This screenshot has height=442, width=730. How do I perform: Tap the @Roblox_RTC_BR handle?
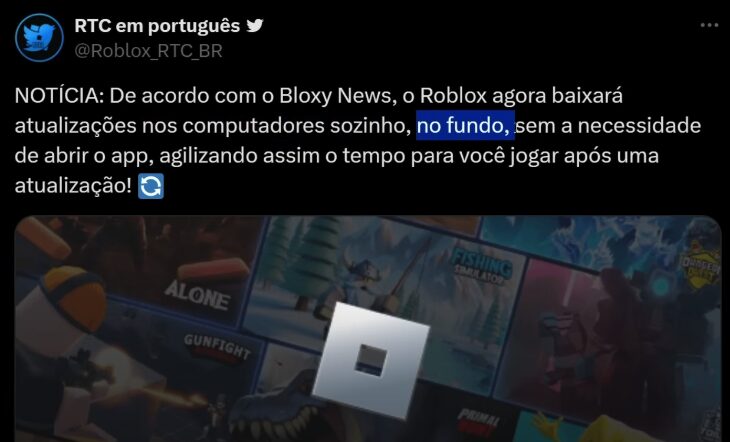click(147, 51)
